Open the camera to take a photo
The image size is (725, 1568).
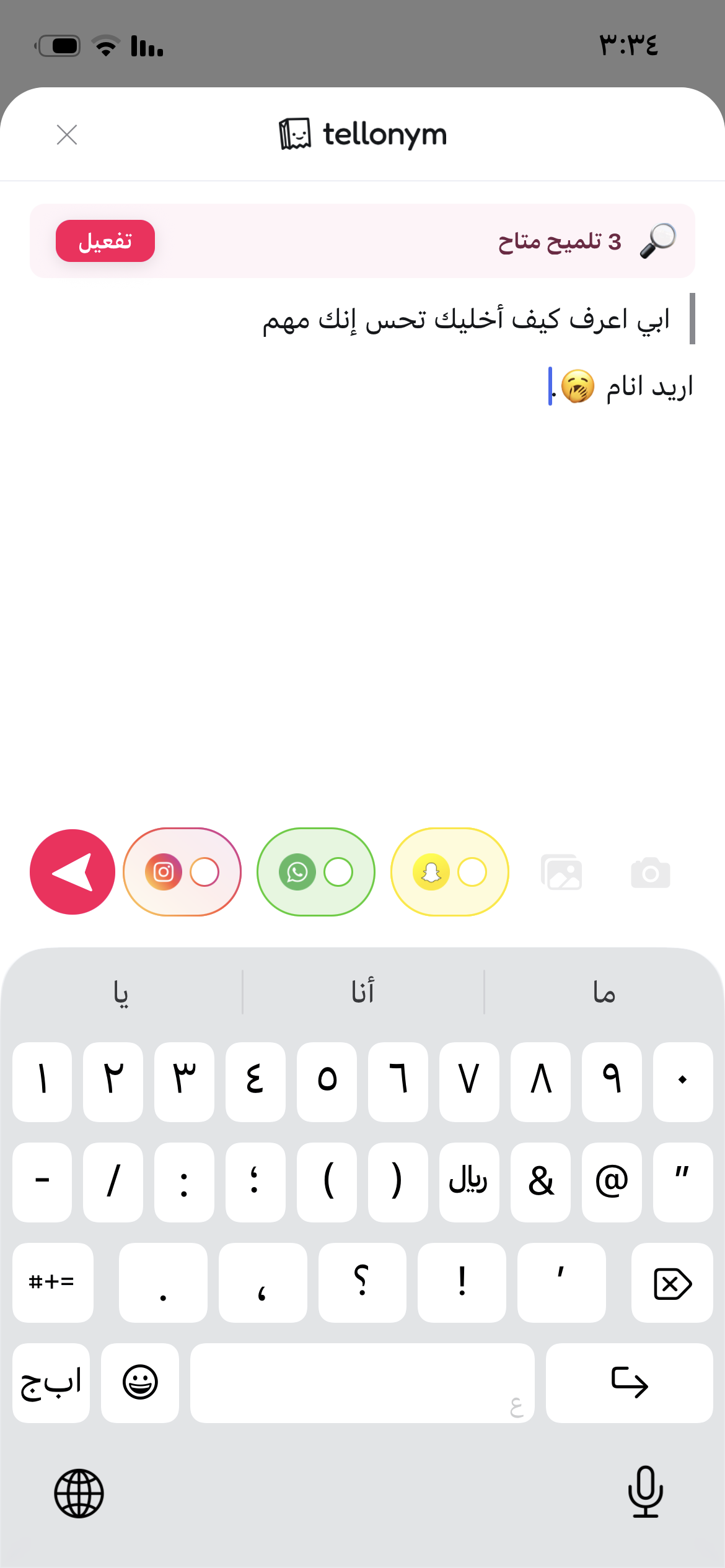pos(650,873)
